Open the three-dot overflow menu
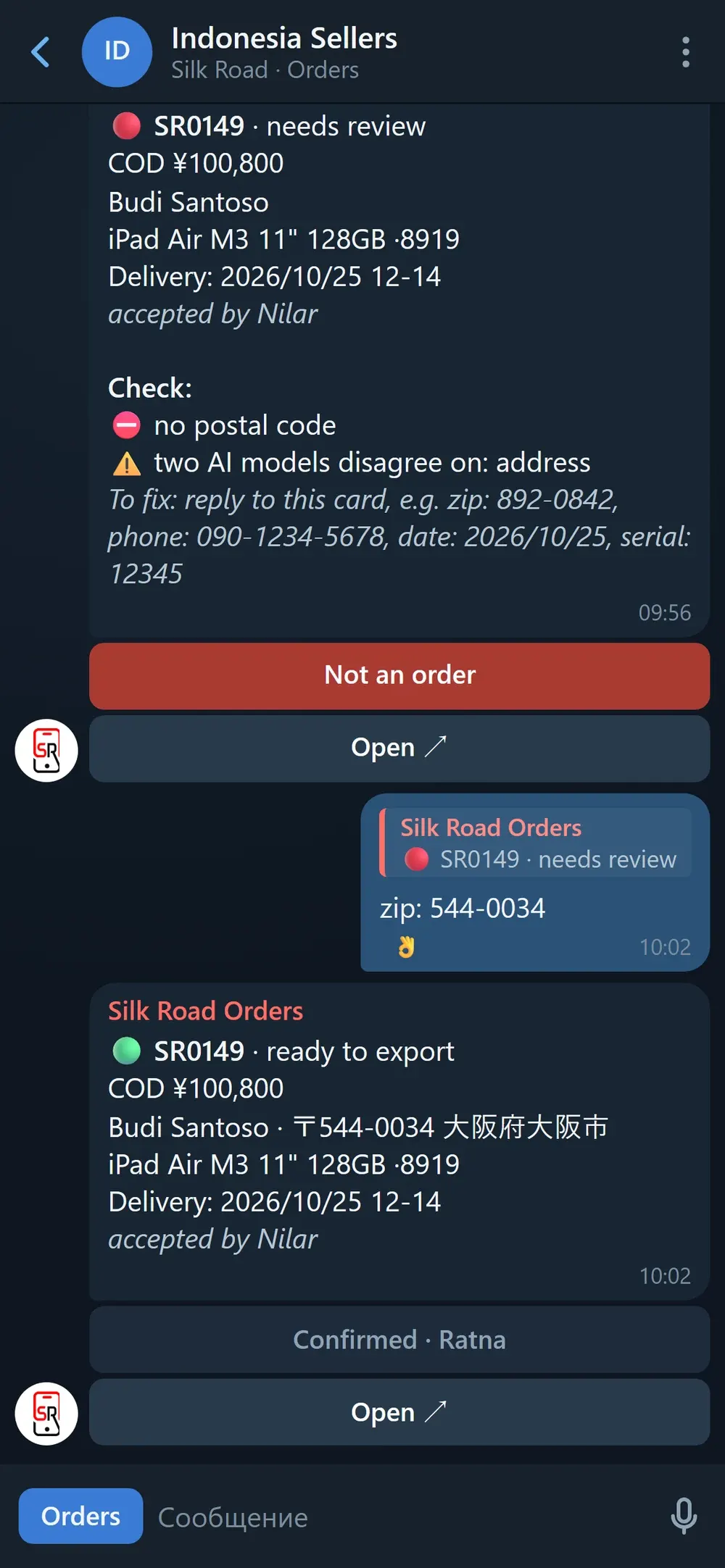 click(x=685, y=52)
